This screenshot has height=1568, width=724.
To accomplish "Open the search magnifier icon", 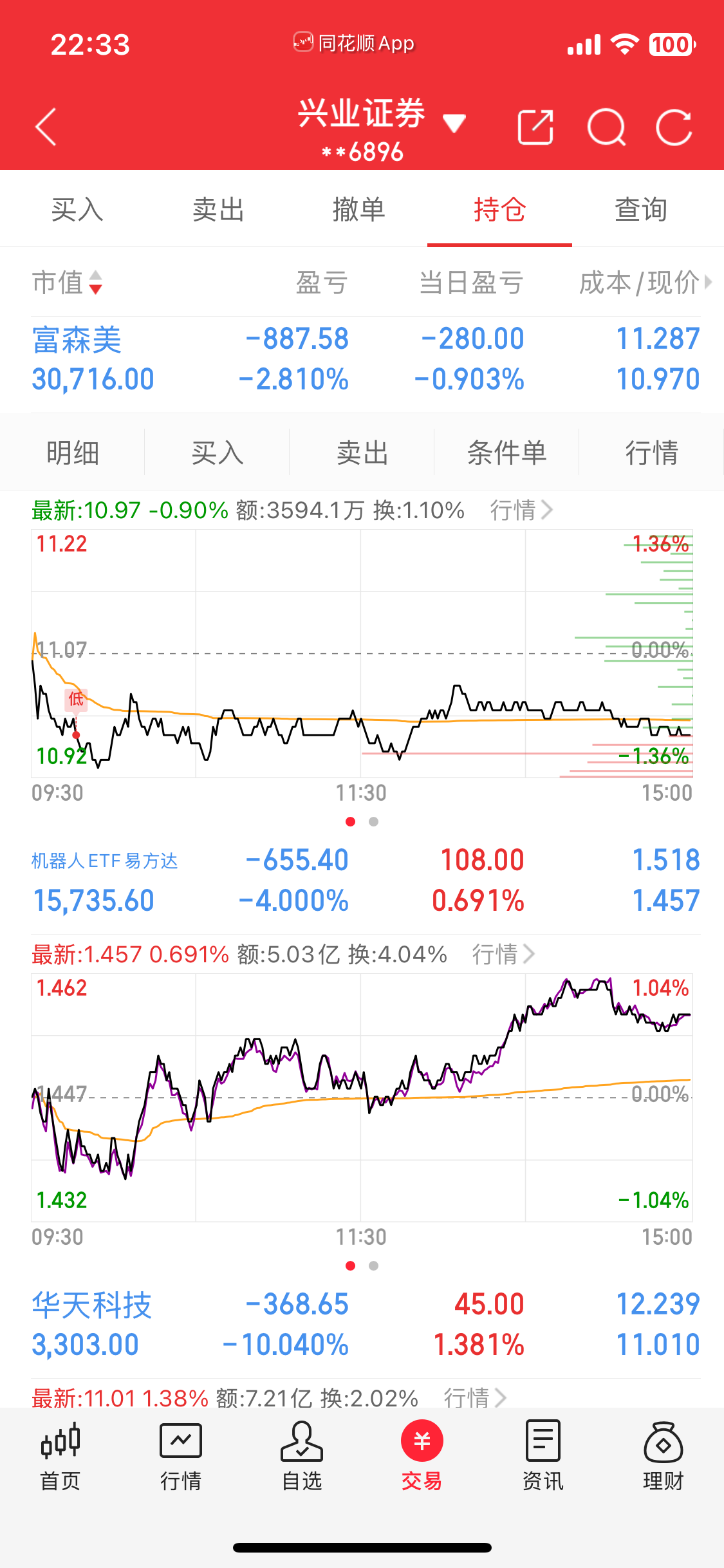I will click(606, 127).
